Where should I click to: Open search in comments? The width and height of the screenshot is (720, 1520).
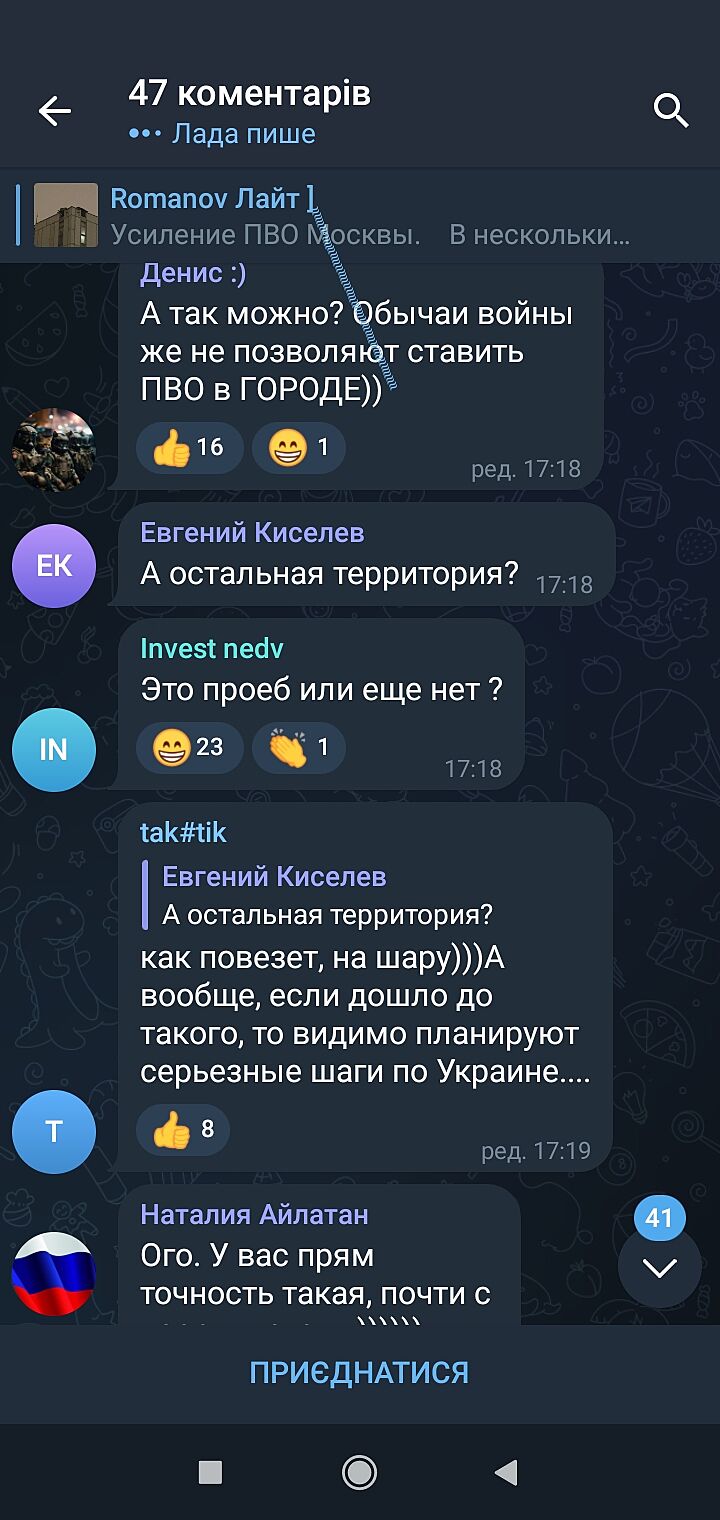(x=671, y=110)
